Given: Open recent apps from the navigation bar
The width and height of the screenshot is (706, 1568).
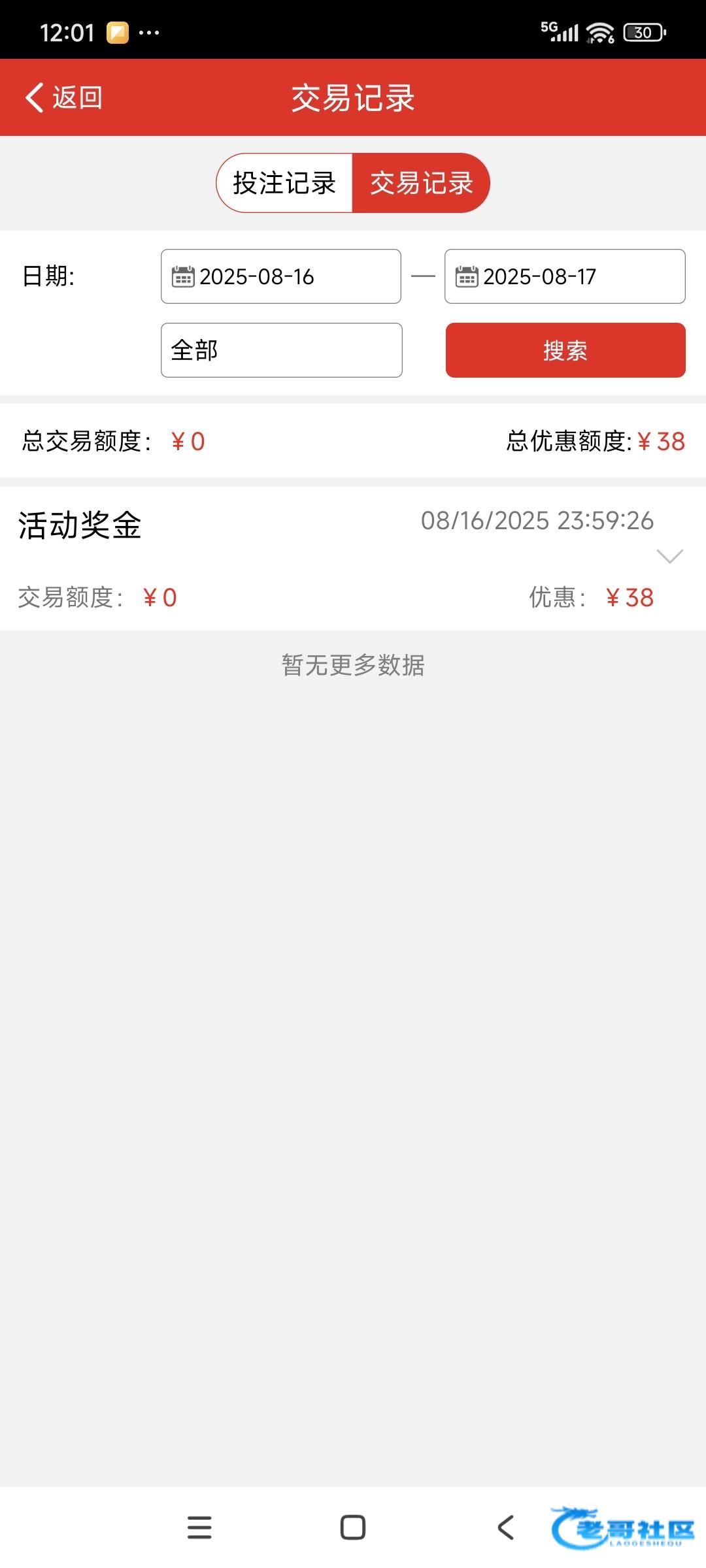Looking at the screenshot, I should 199,1527.
